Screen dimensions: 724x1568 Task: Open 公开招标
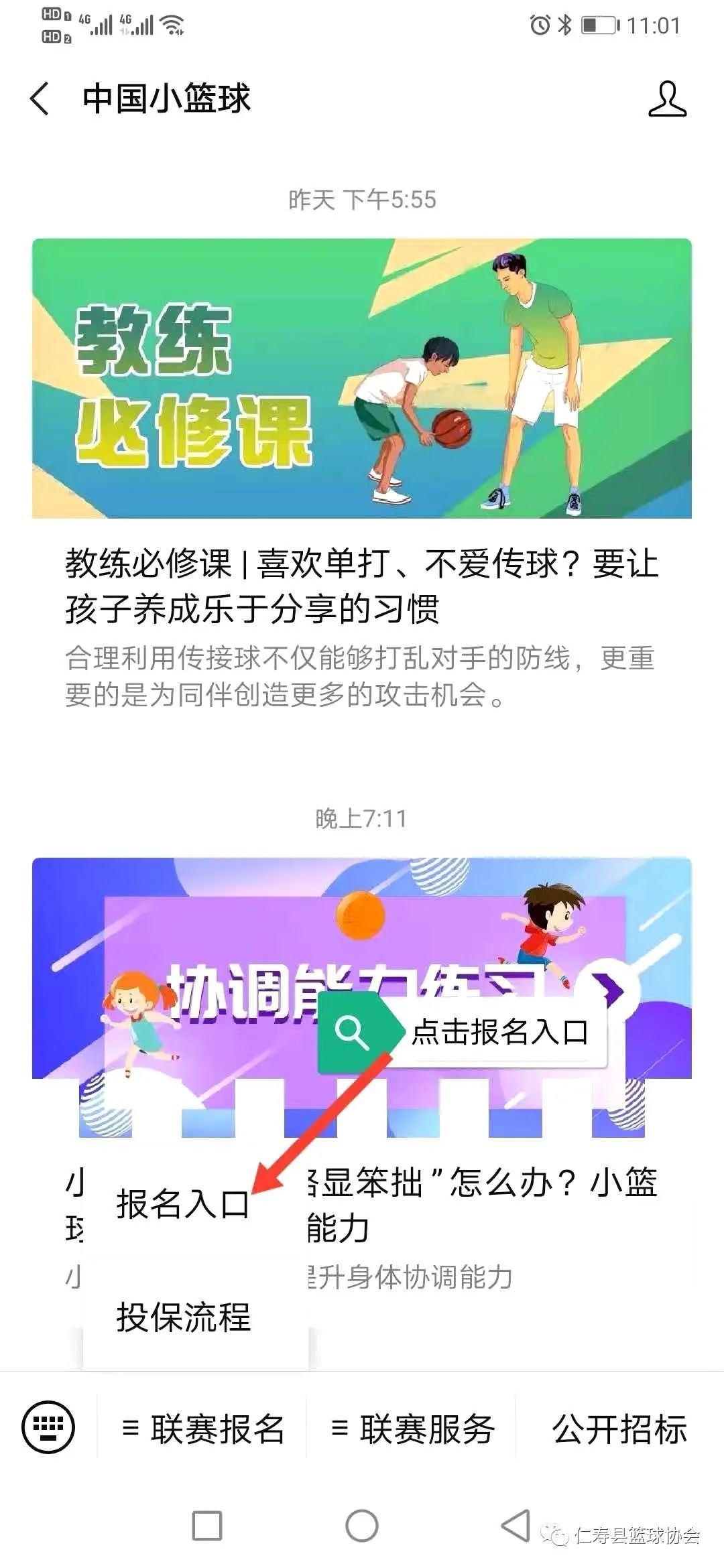619,1429
